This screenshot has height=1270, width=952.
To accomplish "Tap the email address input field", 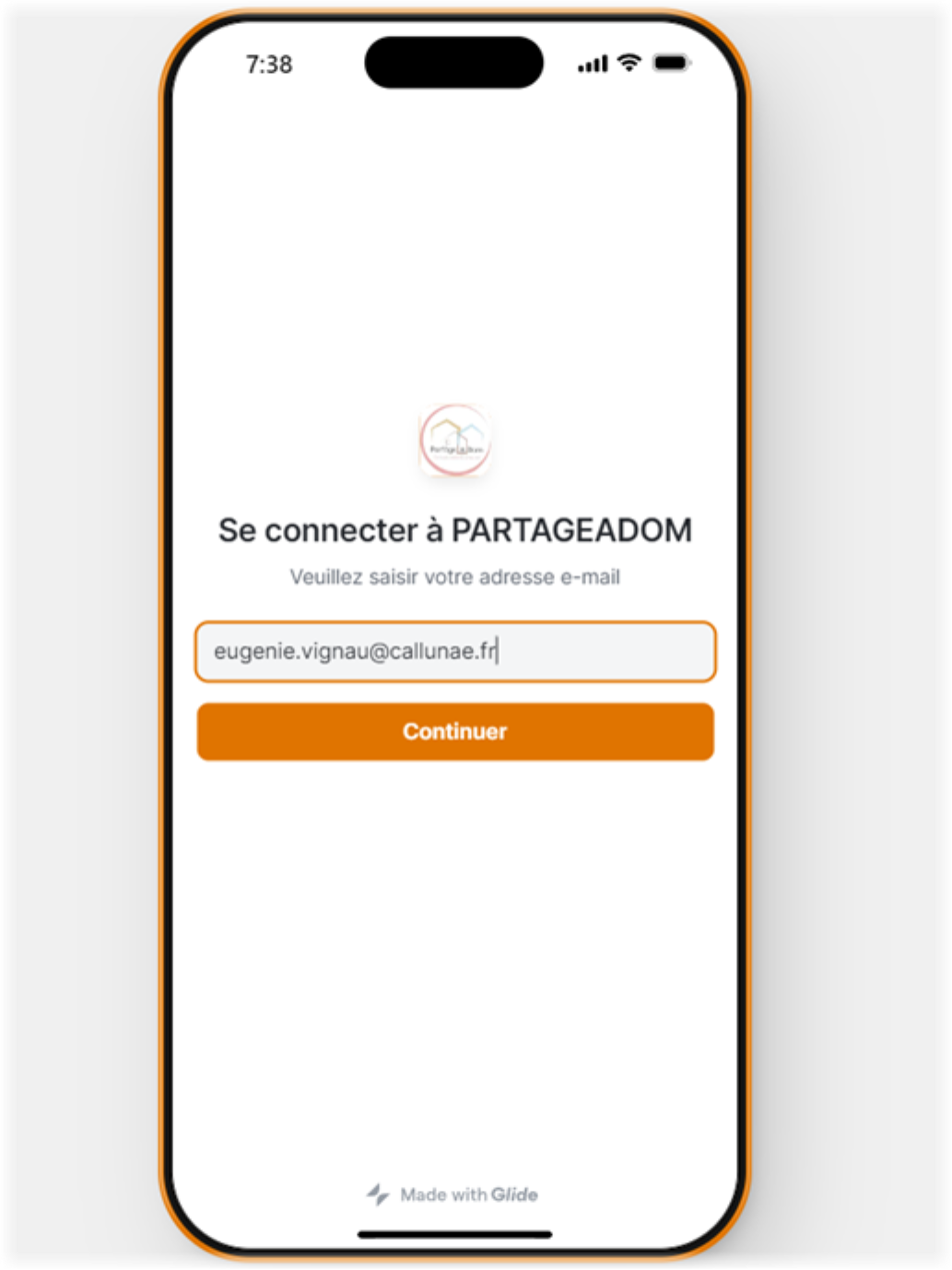I will click(454, 652).
